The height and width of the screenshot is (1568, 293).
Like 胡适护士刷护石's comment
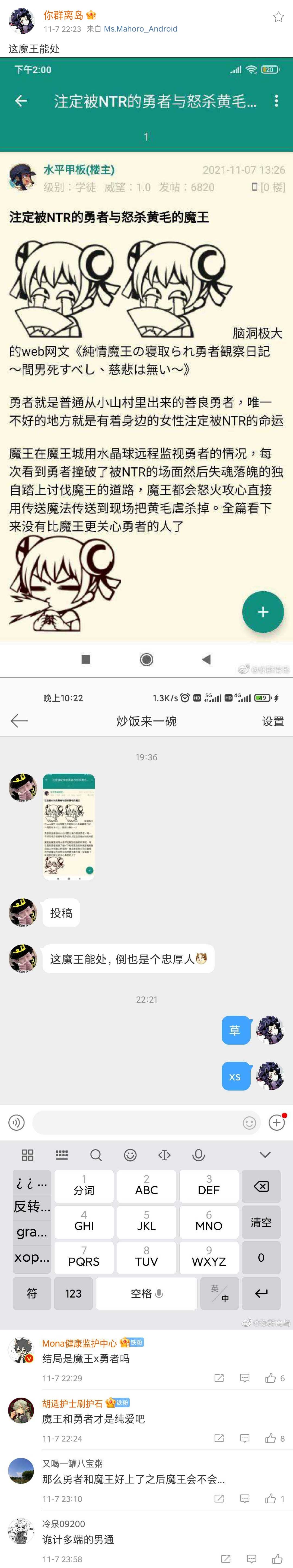click(270, 1438)
